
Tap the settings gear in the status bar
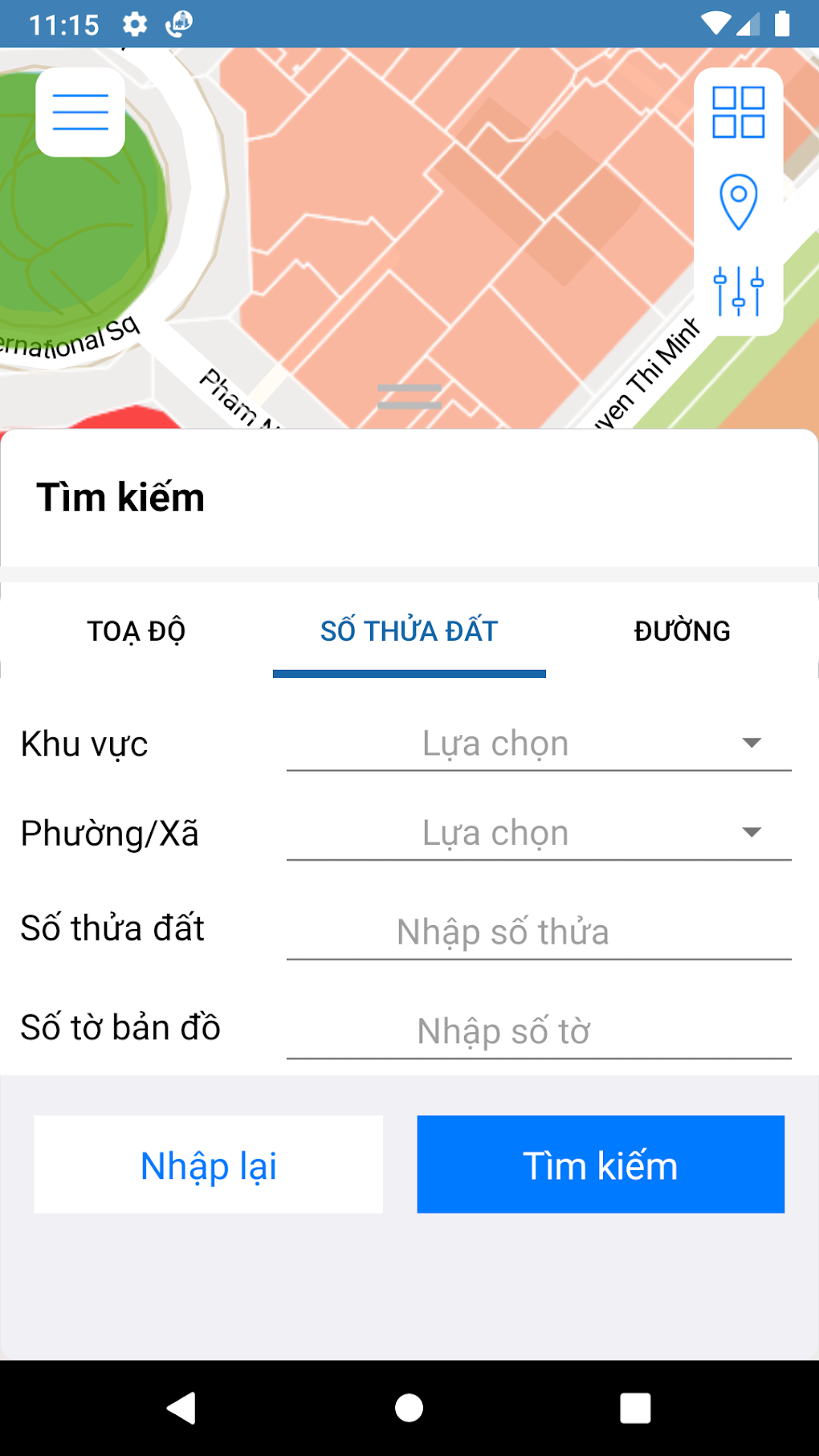[135, 24]
